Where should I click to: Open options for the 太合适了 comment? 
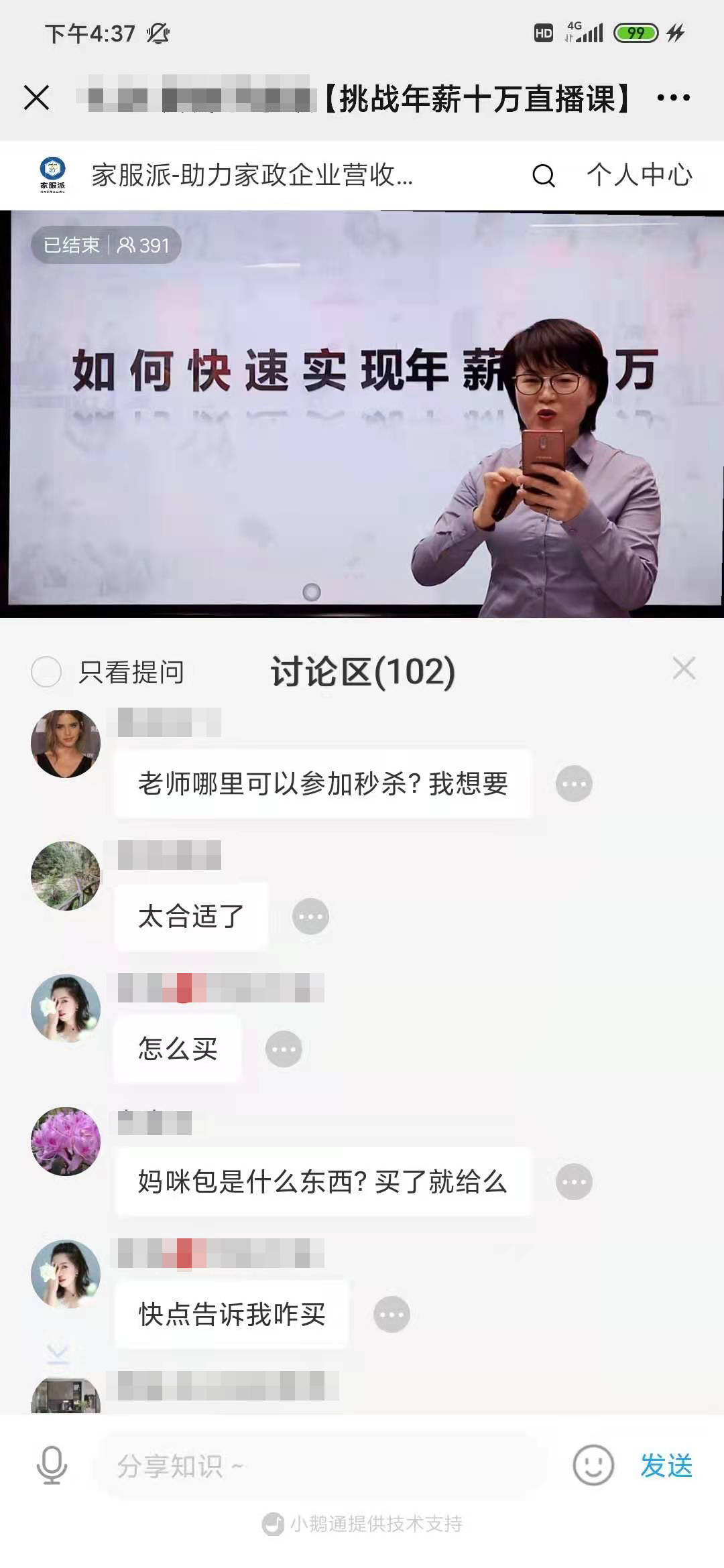[x=310, y=916]
